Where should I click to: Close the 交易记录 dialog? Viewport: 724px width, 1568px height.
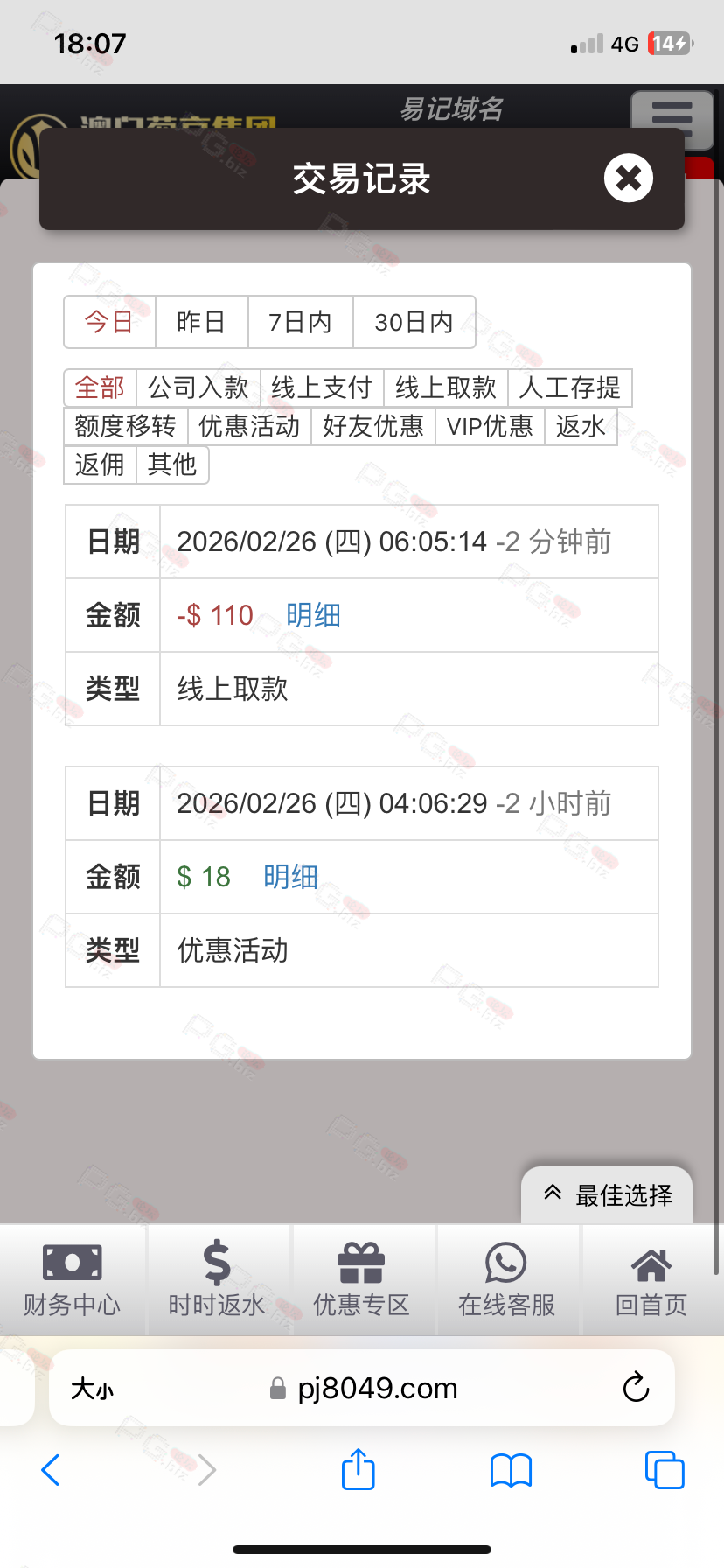(x=629, y=178)
